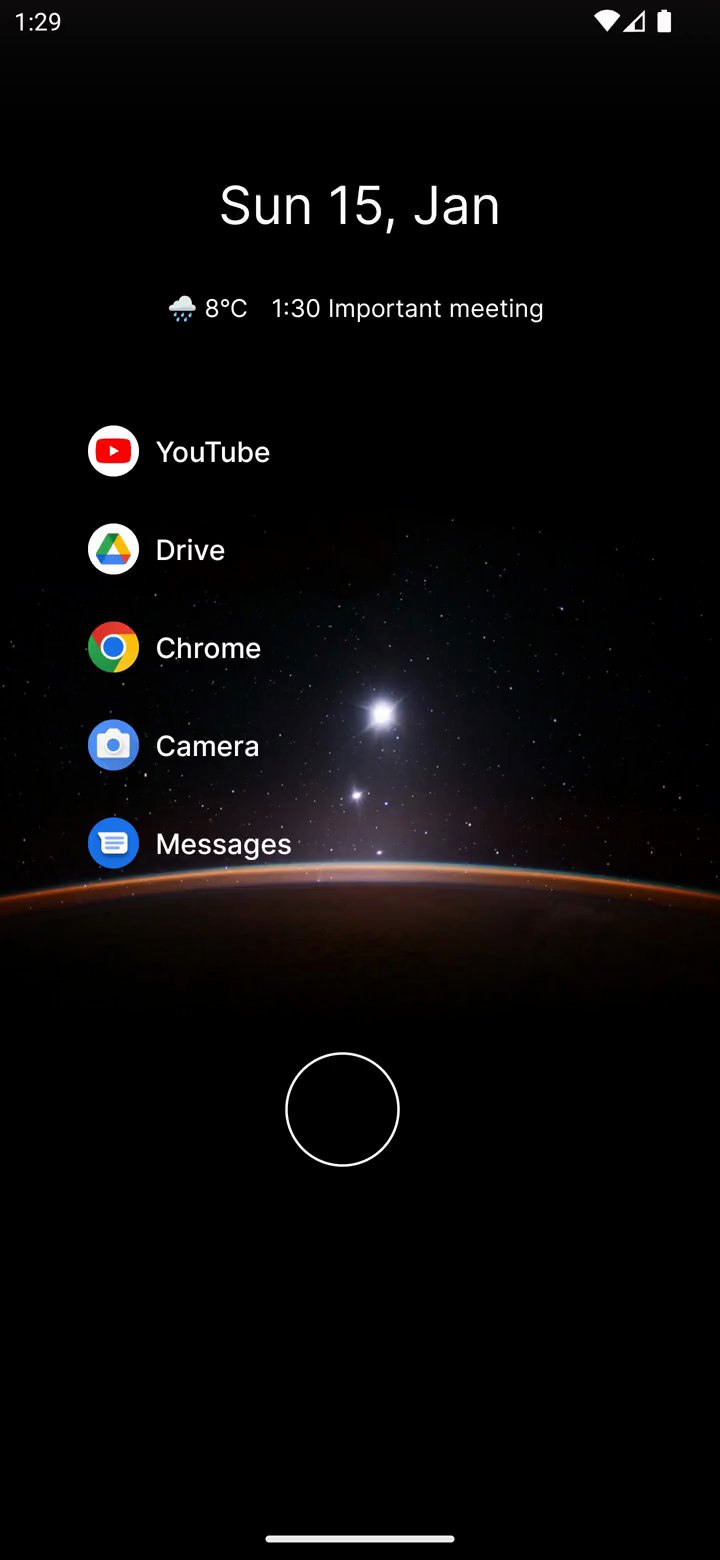Tap the home gesture bar

360,1539
